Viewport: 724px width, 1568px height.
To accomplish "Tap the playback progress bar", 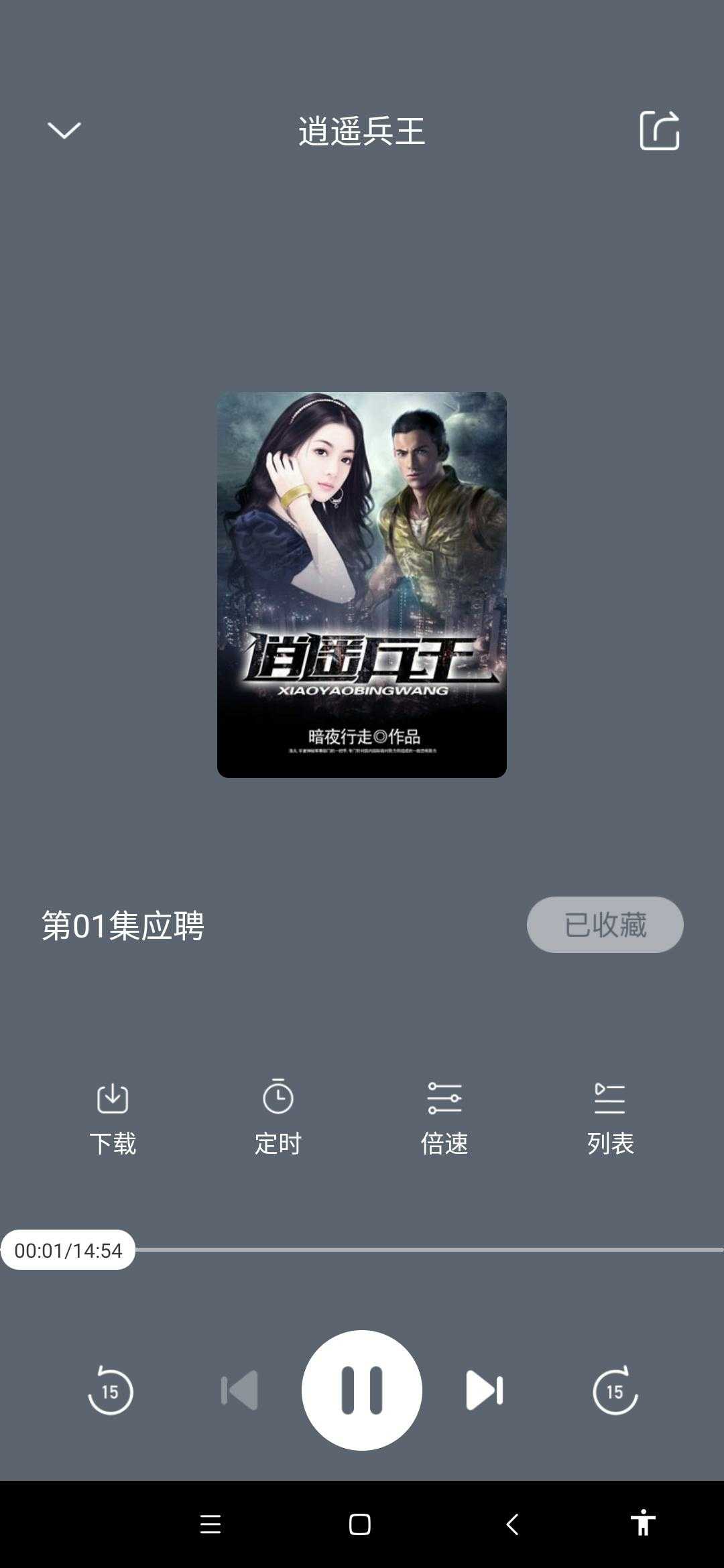I will (429, 1250).
